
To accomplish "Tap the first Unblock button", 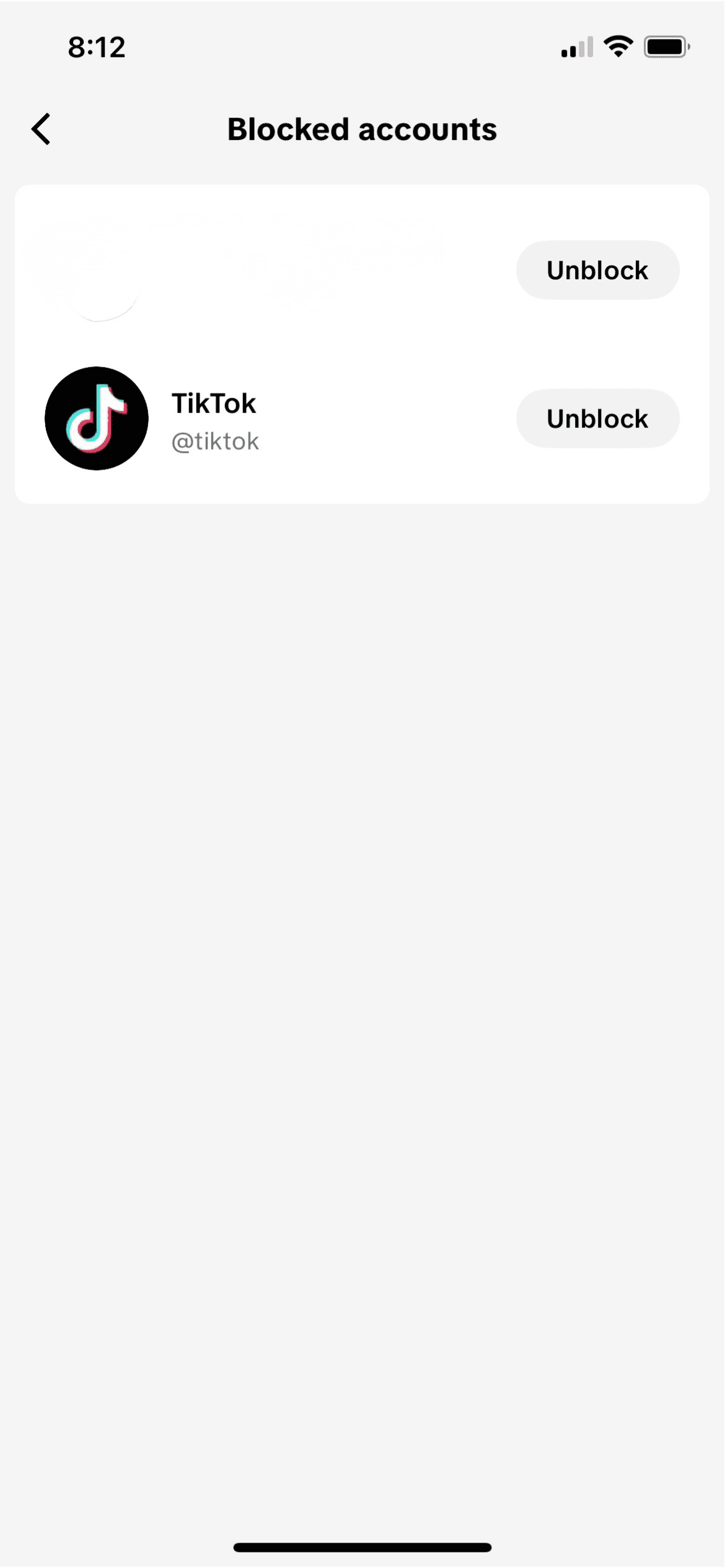I will (597, 269).
